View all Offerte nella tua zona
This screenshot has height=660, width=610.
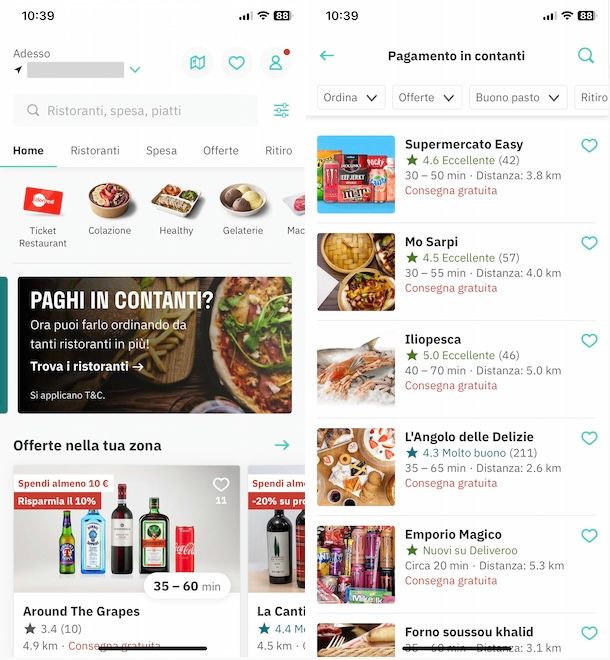[282, 445]
